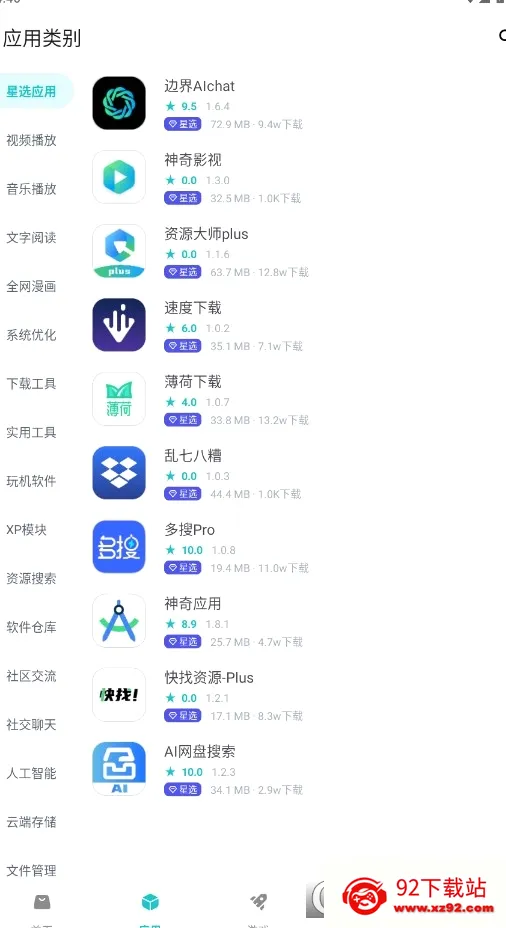Switch to the 音乐播放 category
The height and width of the screenshot is (928, 506).
[x=31, y=189]
